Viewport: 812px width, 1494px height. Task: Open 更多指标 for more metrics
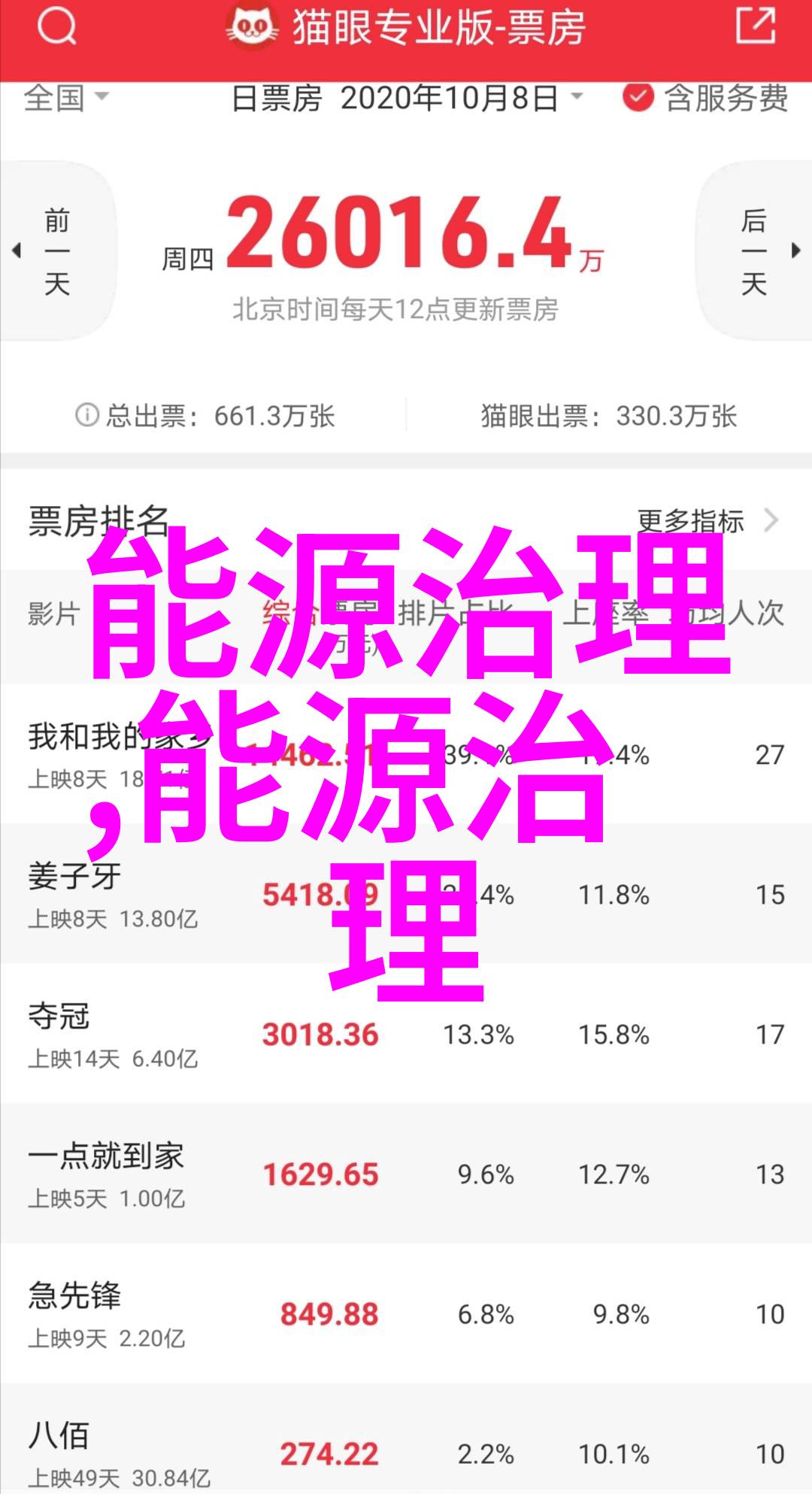(705, 520)
